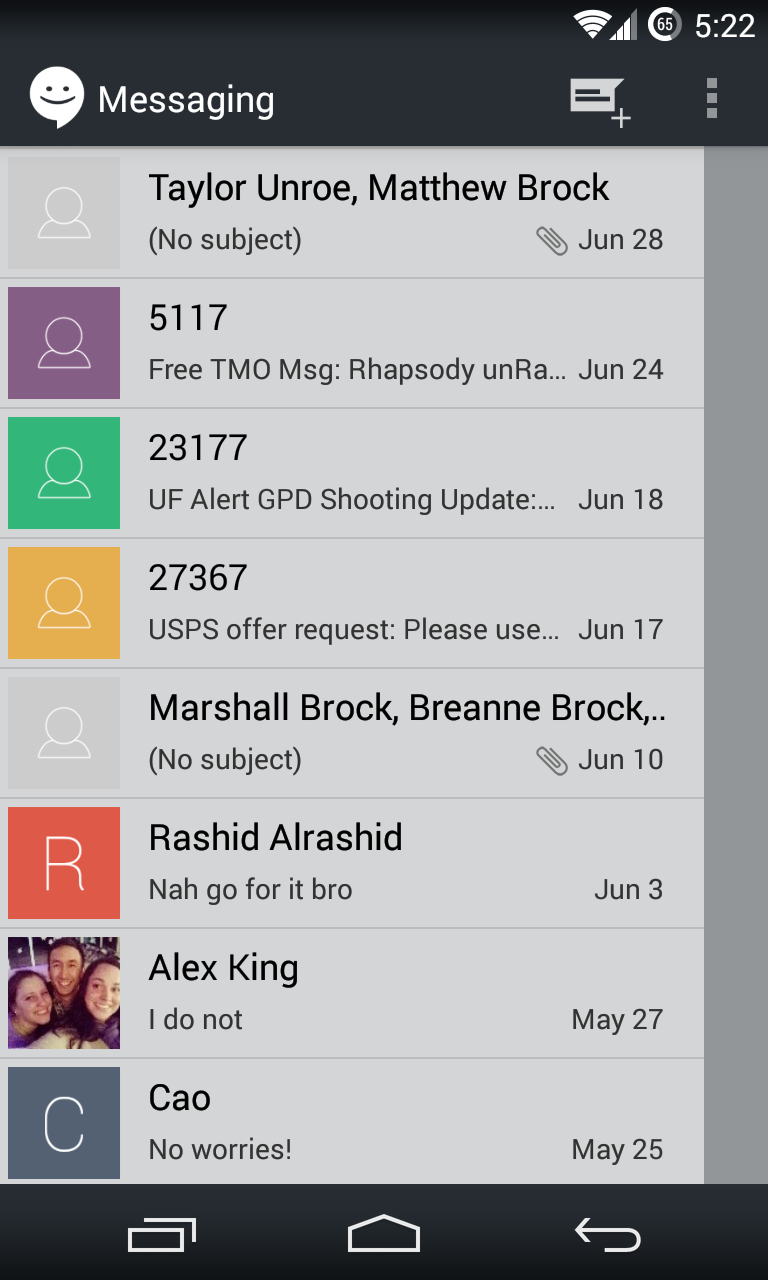View the UF Alert thread from 23177
Image resolution: width=768 pixels, height=1280 pixels.
405,473
